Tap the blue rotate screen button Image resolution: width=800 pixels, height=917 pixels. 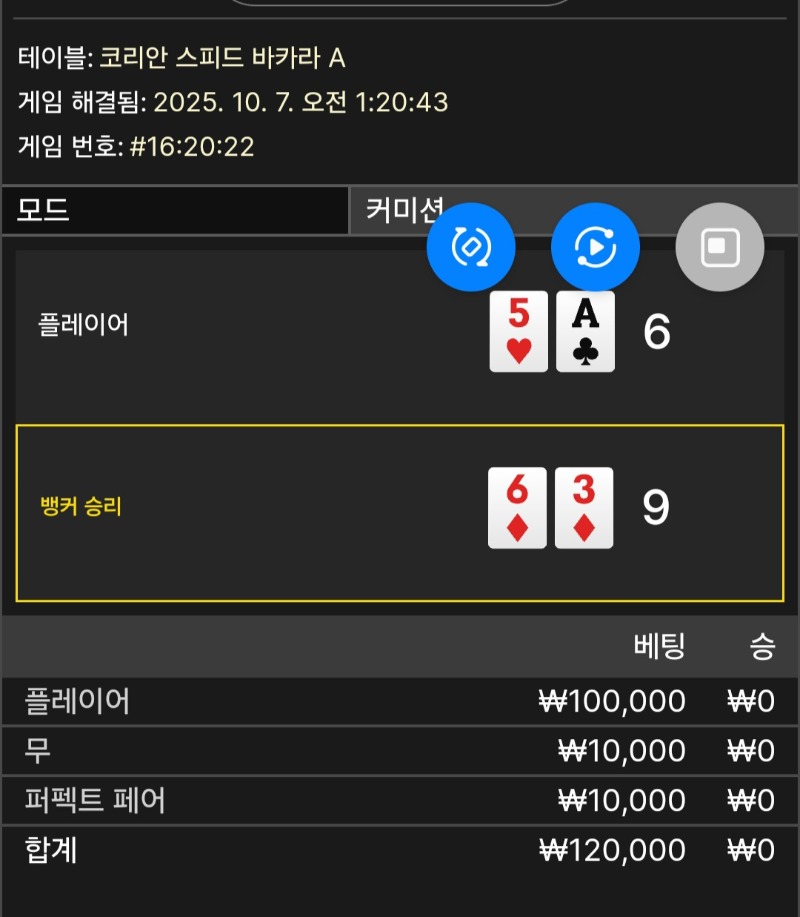(470, 247)
